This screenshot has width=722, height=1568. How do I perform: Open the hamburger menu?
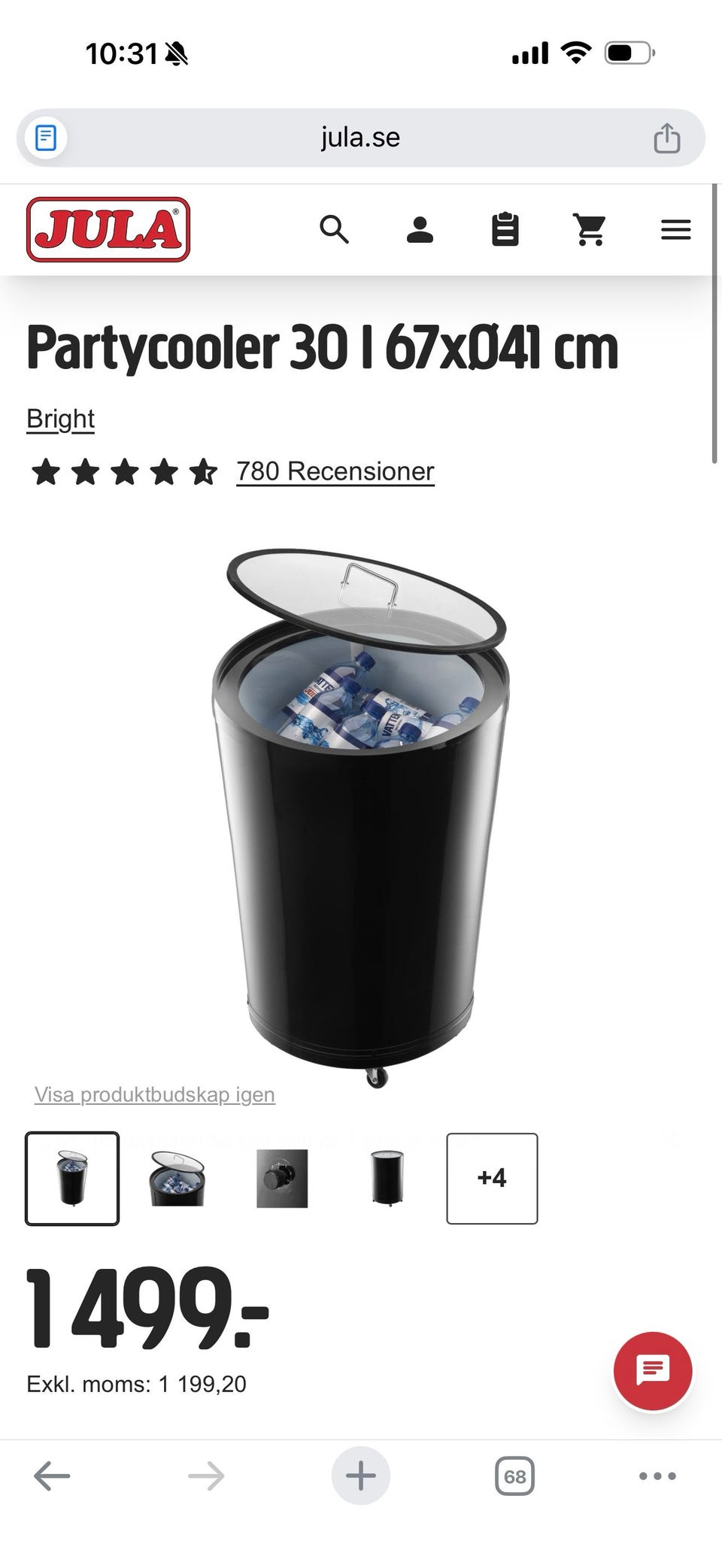[x=675, y=229]
